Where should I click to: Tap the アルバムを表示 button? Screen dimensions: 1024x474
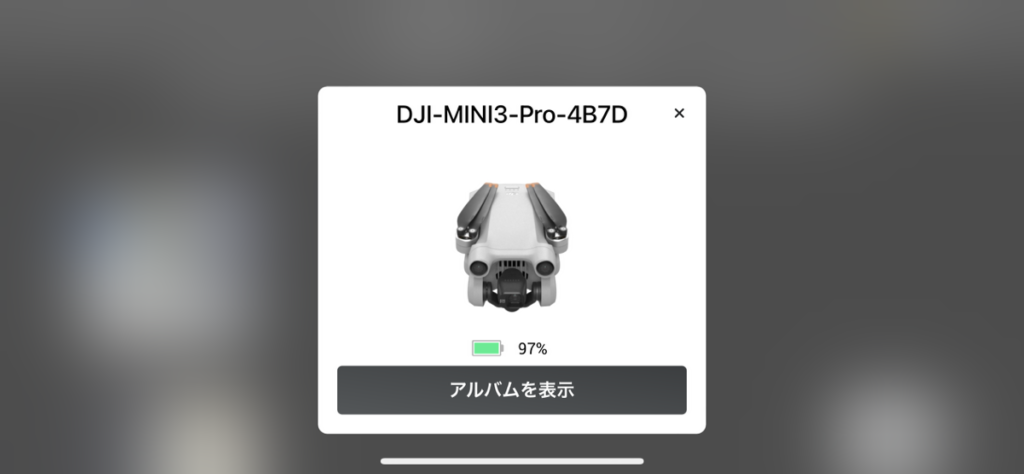(511, 390)
